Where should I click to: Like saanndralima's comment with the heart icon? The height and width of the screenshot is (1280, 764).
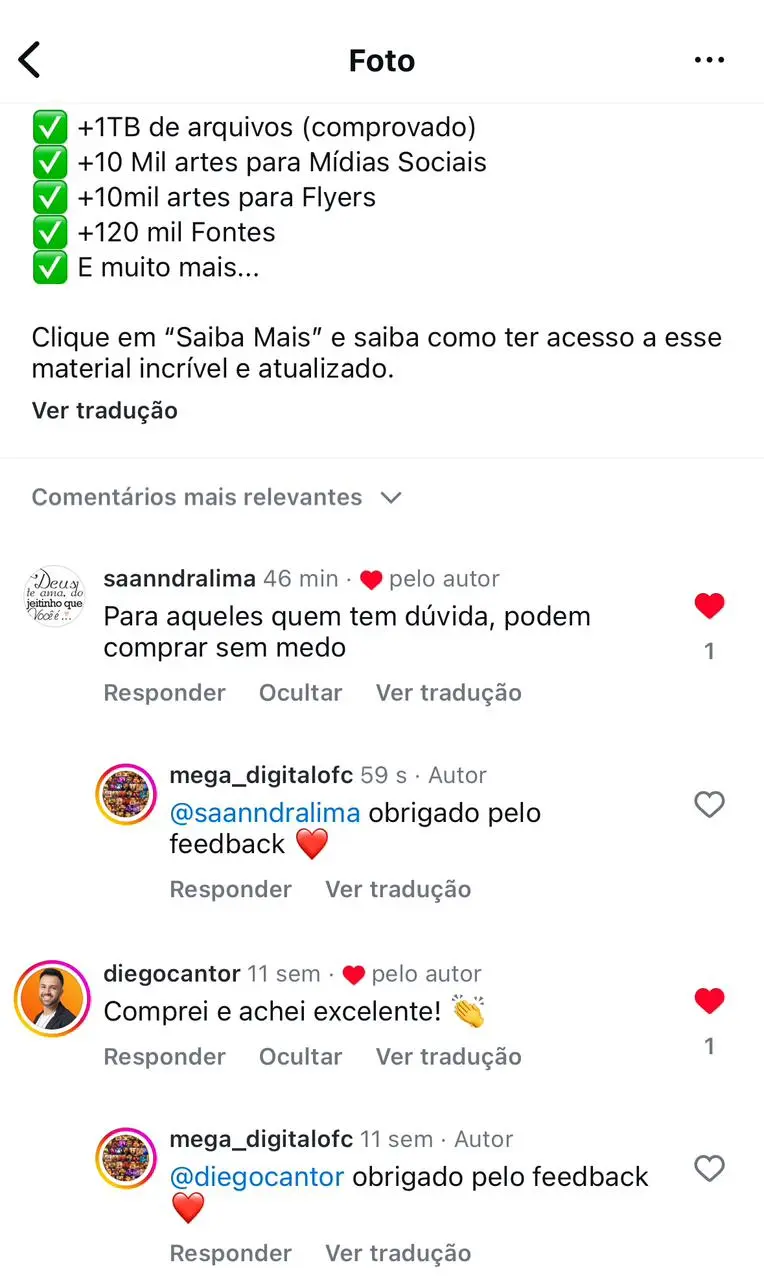[709, 605]
